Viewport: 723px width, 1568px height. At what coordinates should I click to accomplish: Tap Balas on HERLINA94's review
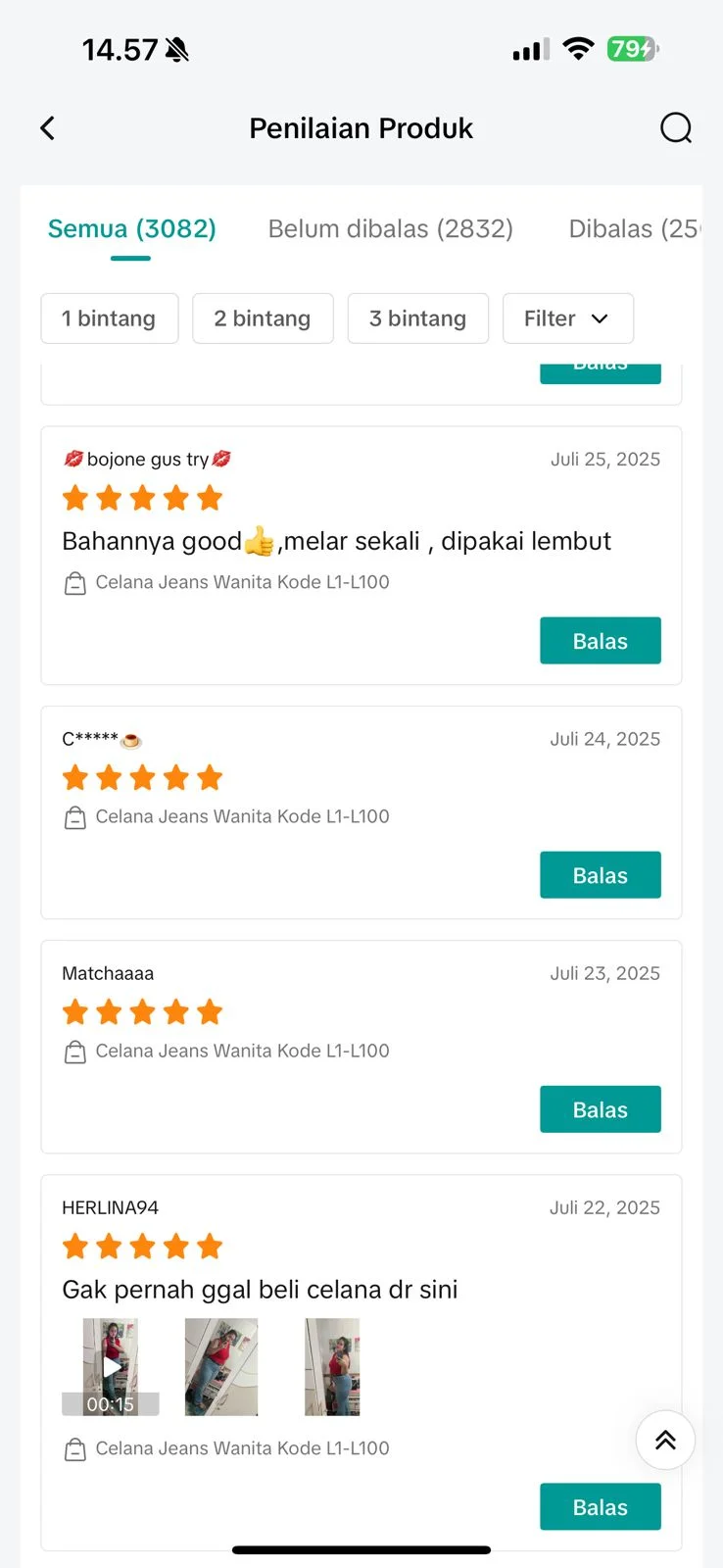(x=600, y=1507)
